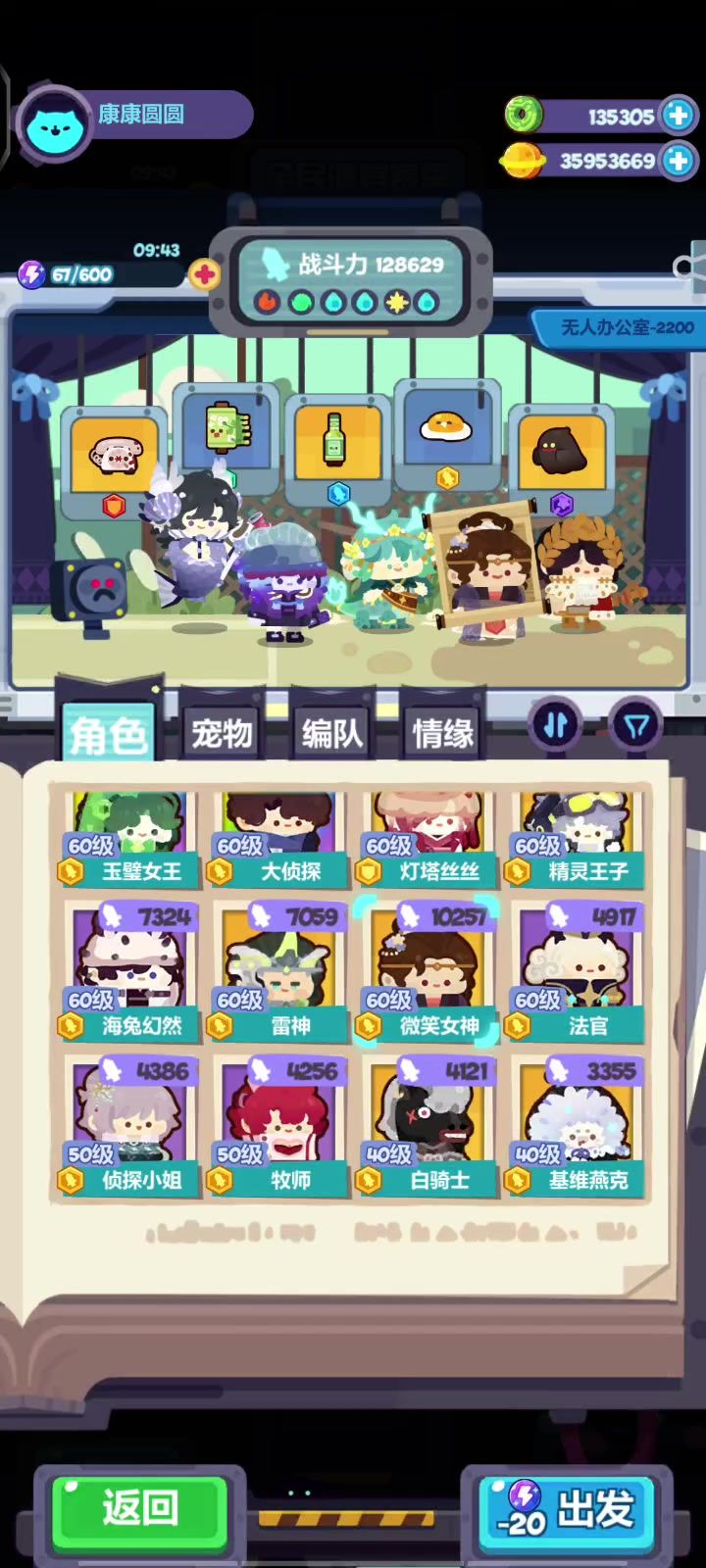Switch to the 宠物 tab
This screenshot has width=706, height=1568.
coord(222,734)
